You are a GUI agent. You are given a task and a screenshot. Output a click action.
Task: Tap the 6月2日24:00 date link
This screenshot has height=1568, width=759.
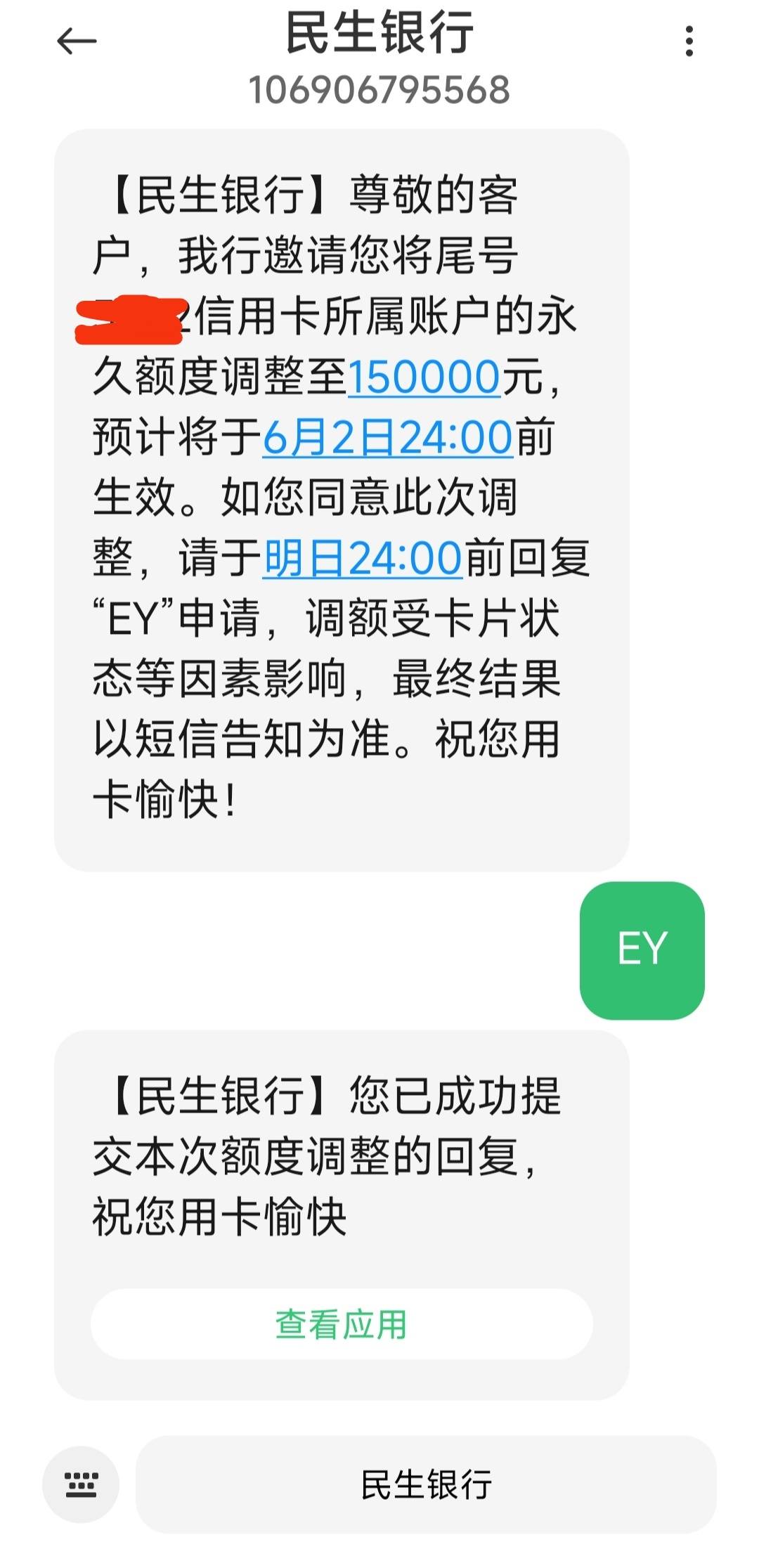388,438
